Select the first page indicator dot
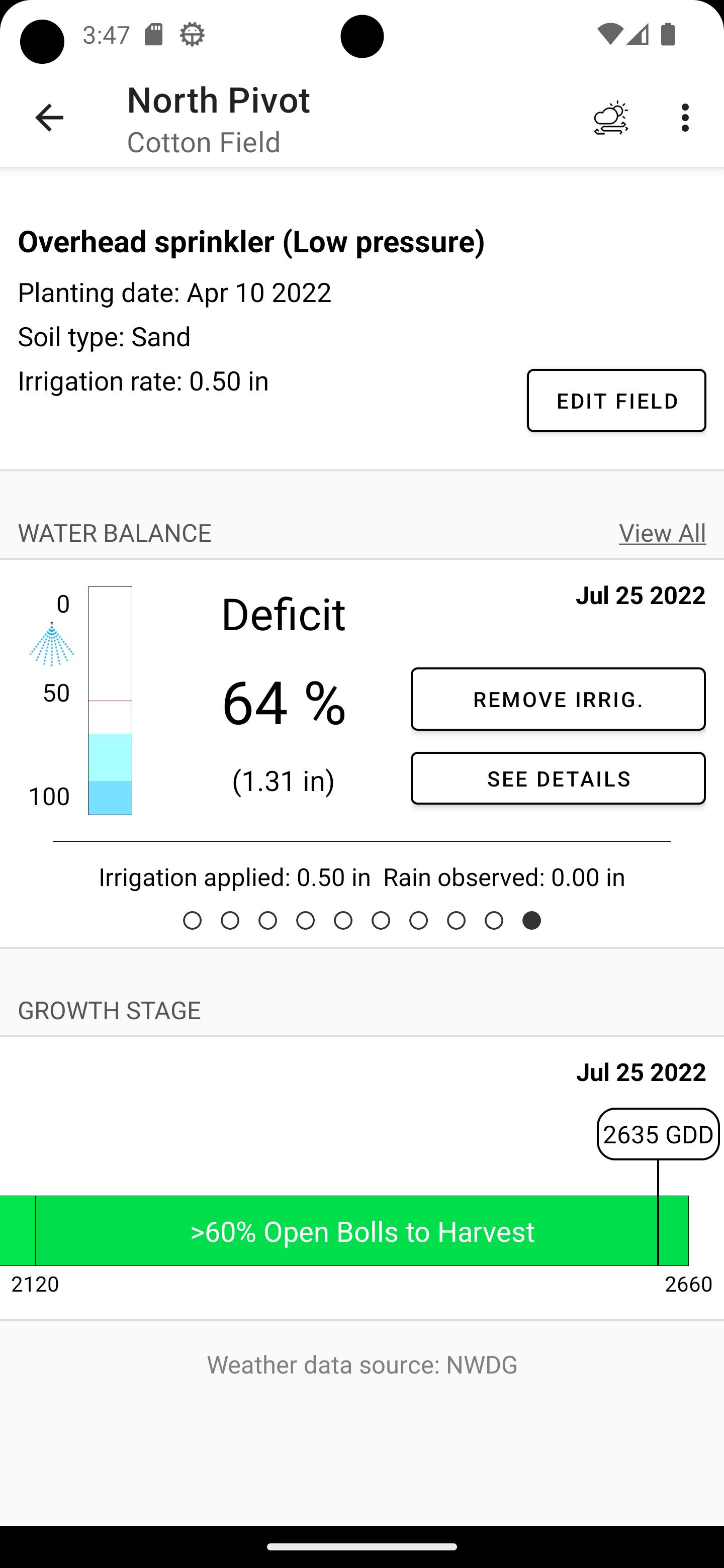Screen dimensions: 724x1568 tap(193, 920)
